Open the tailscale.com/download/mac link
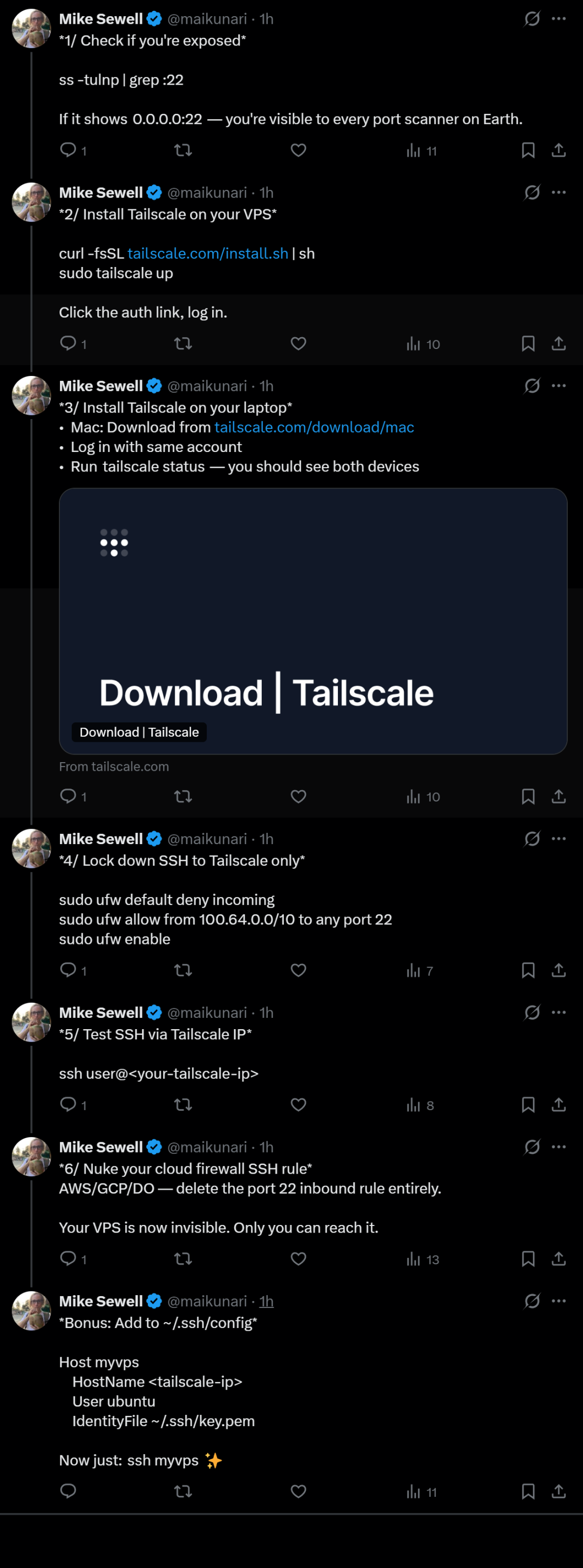The image size is (583, 1568). pos(314,427)
